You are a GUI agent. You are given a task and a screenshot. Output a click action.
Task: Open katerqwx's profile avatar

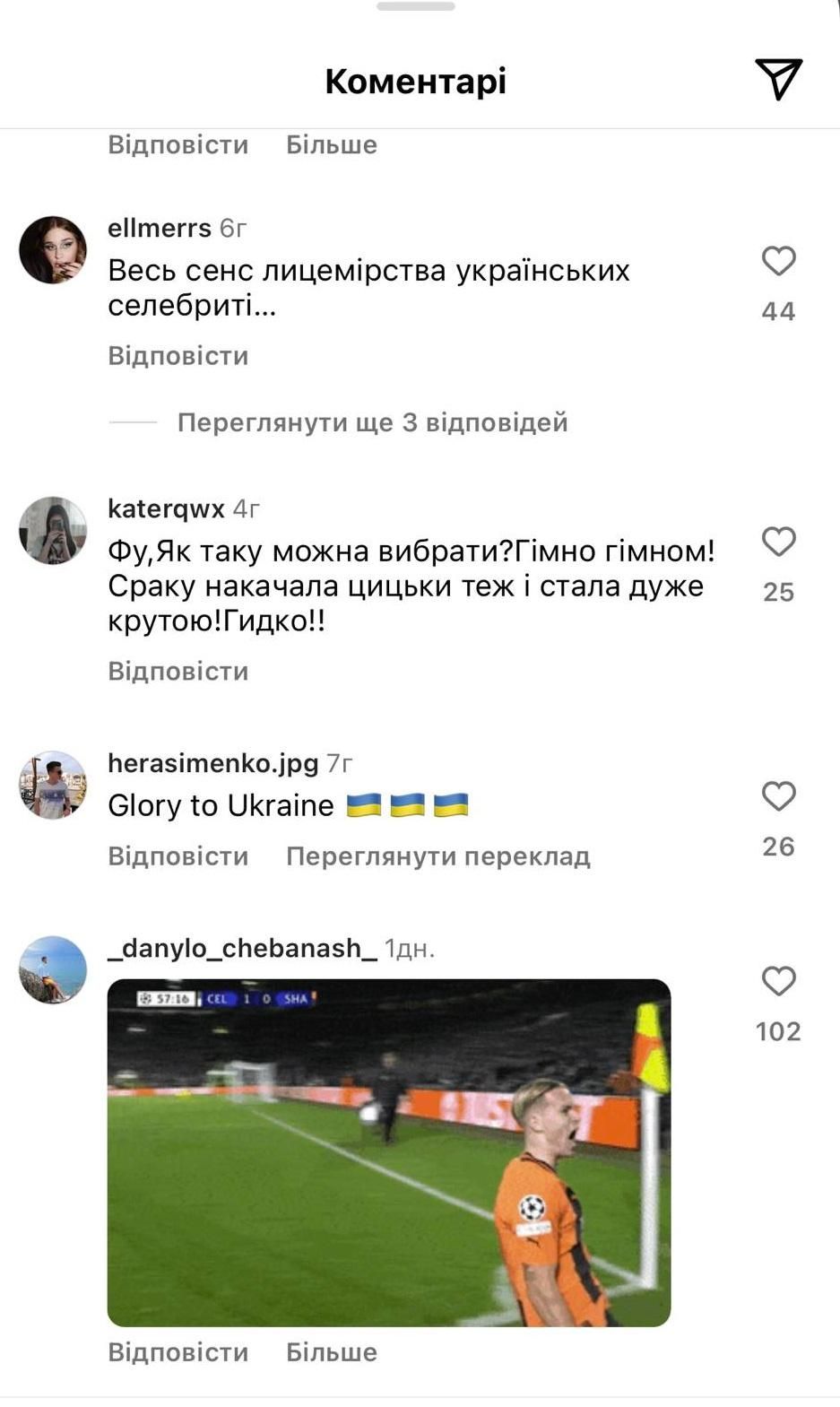[x=53, y=530]
